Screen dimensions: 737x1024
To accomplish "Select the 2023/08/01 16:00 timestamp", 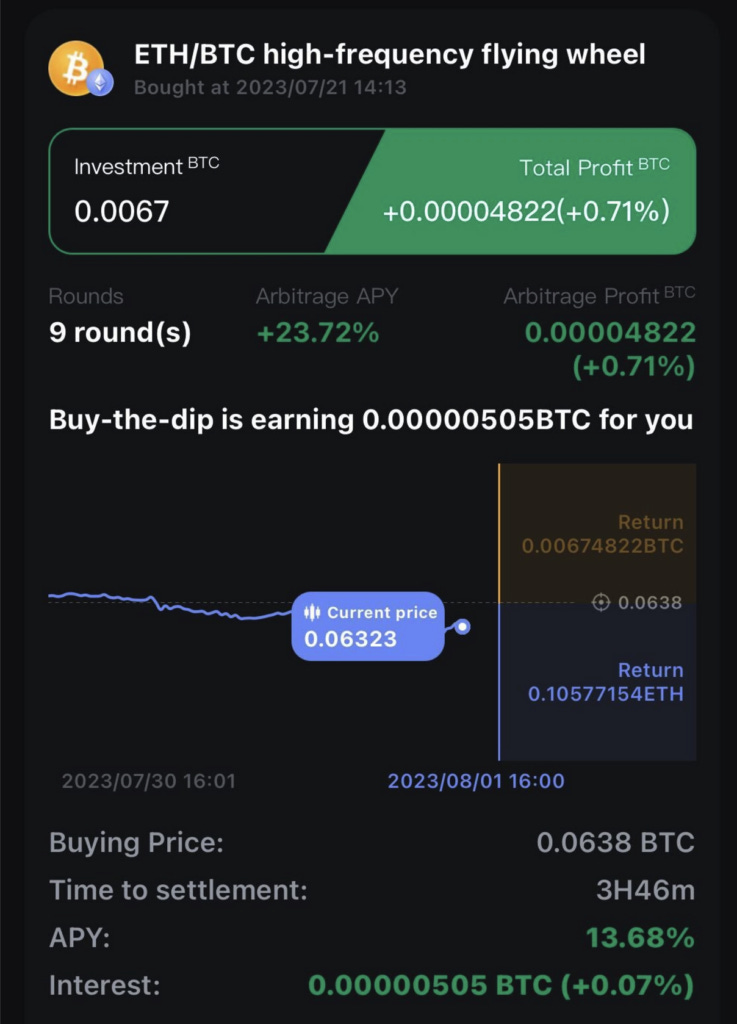I will tap(477, 781).
